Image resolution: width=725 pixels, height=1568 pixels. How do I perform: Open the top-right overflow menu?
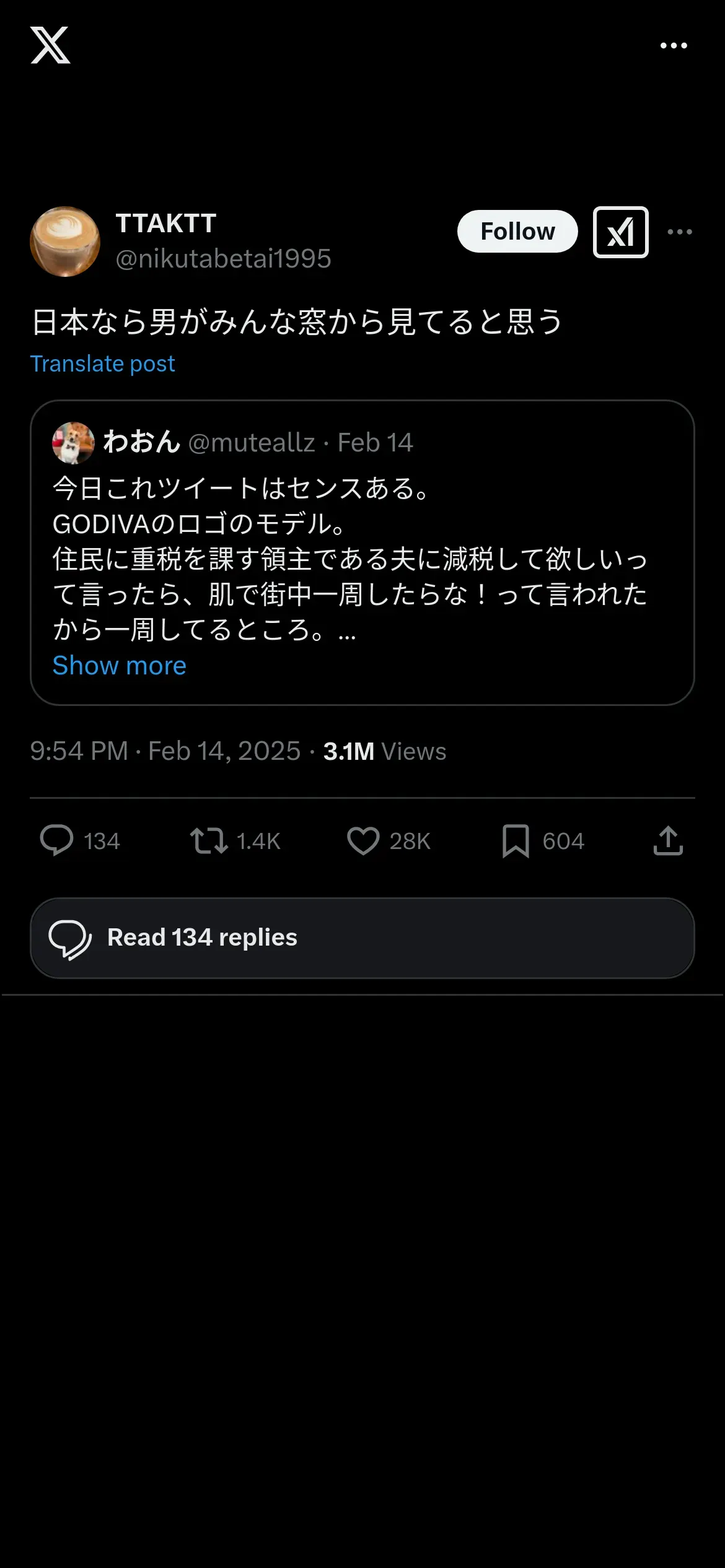674,46
